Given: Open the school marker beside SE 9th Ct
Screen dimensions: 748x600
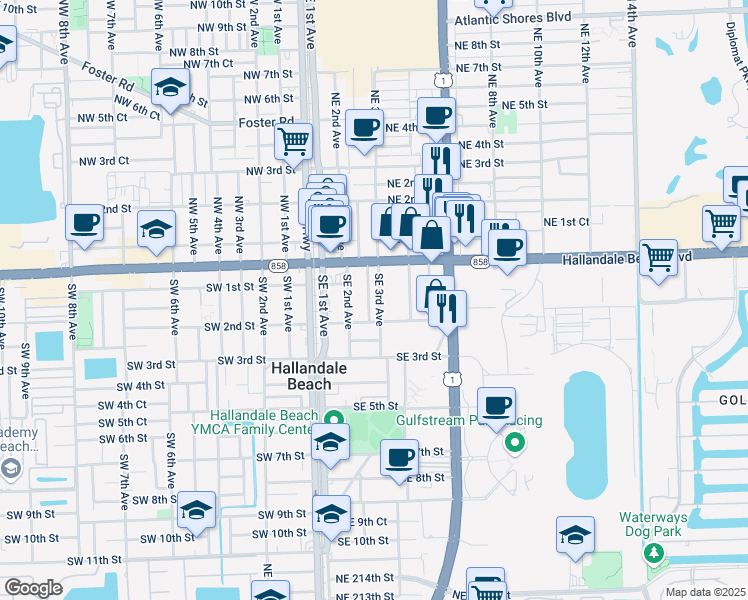Looking at the screenshot, I should (x=332, y=514).
